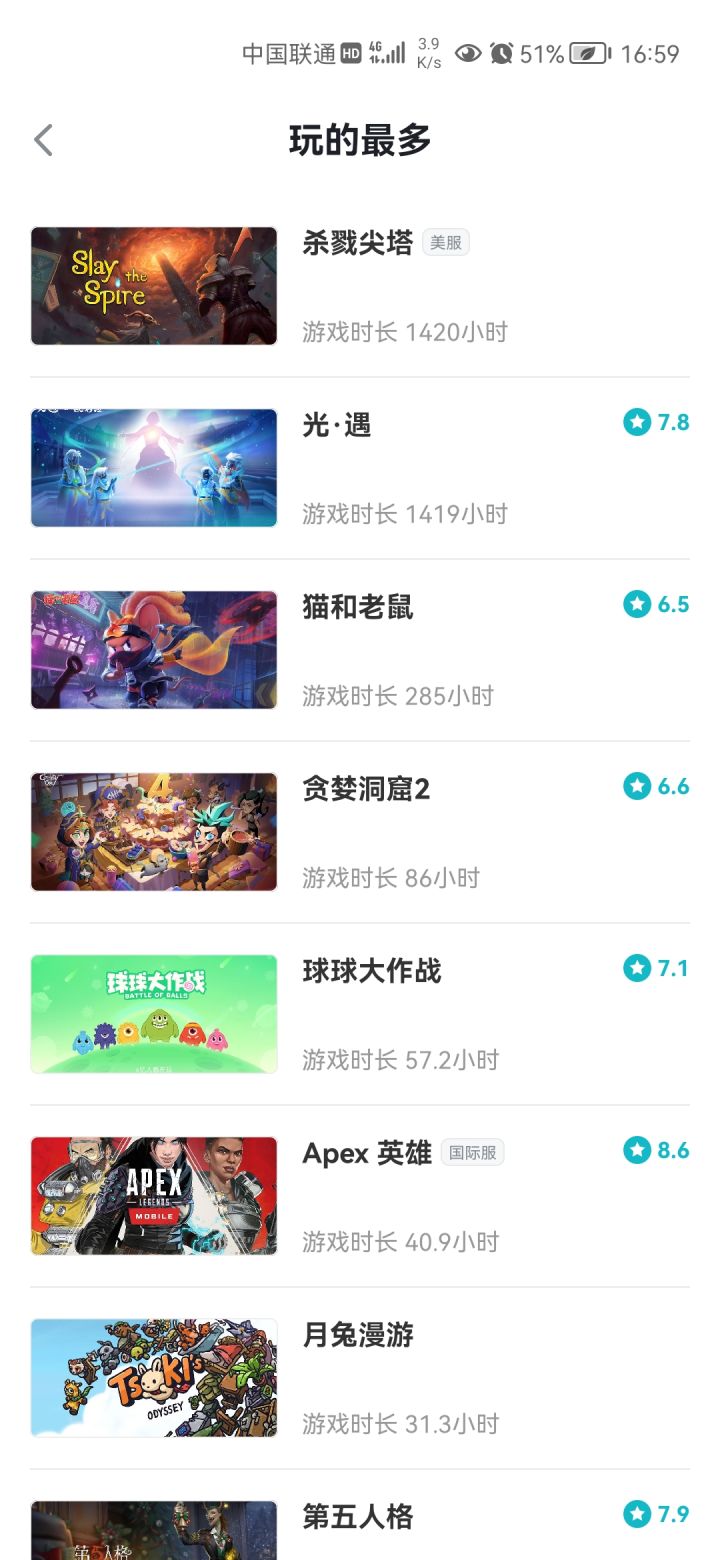Tap the 猫和老鼠 cover thumbnail
This screenshot has height=1560, width=720.
153,649
